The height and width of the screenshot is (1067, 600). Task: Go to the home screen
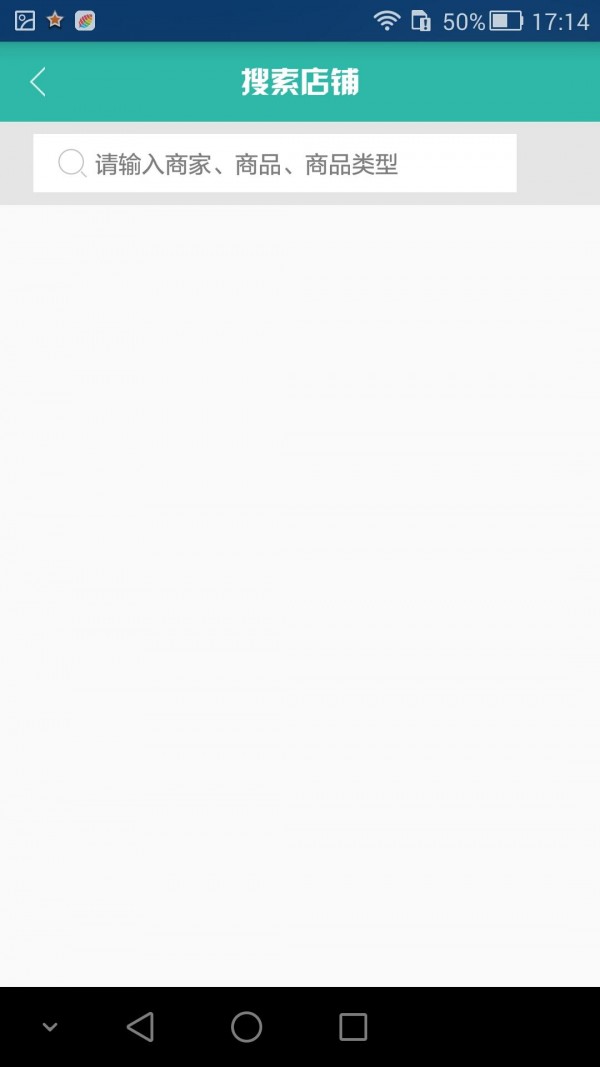246,1026
